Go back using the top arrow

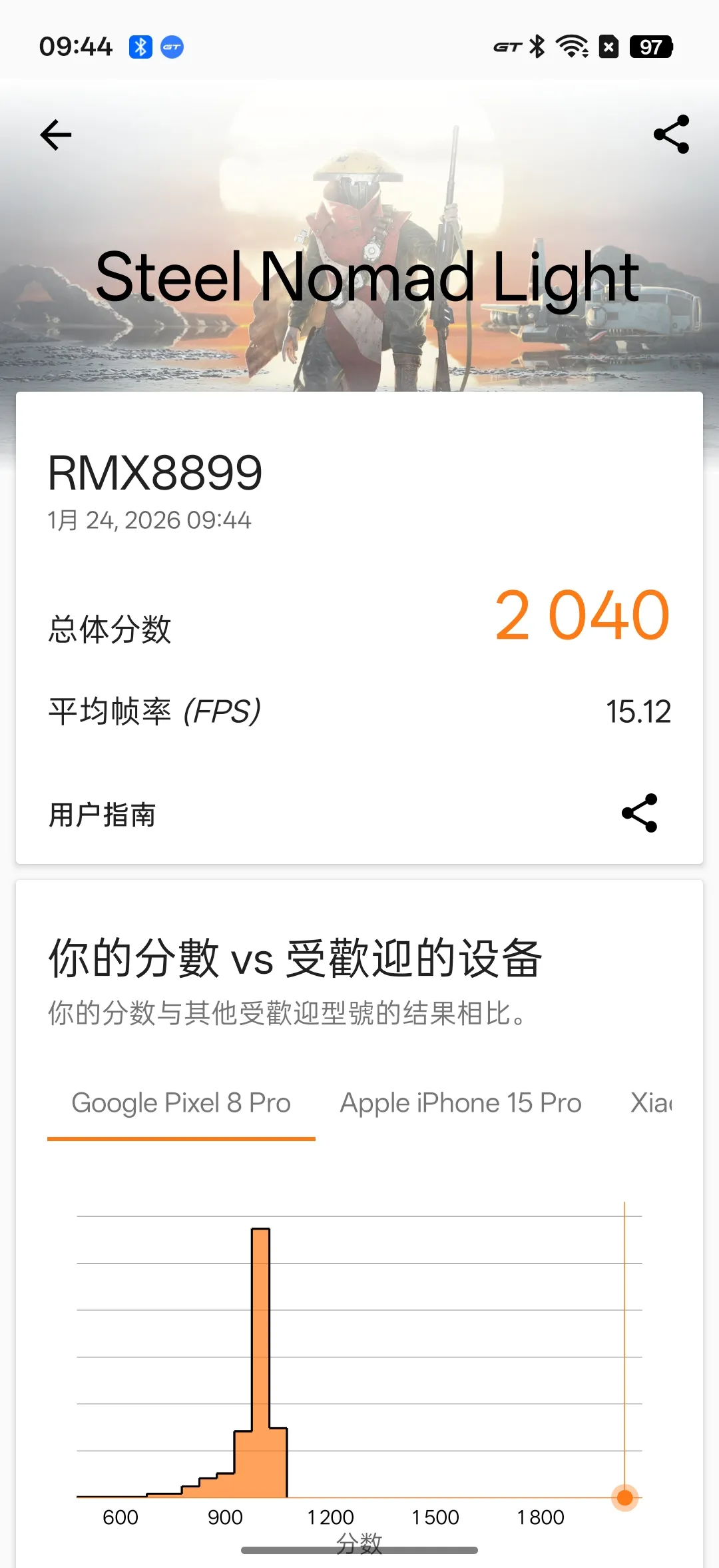tap(56, 135)
